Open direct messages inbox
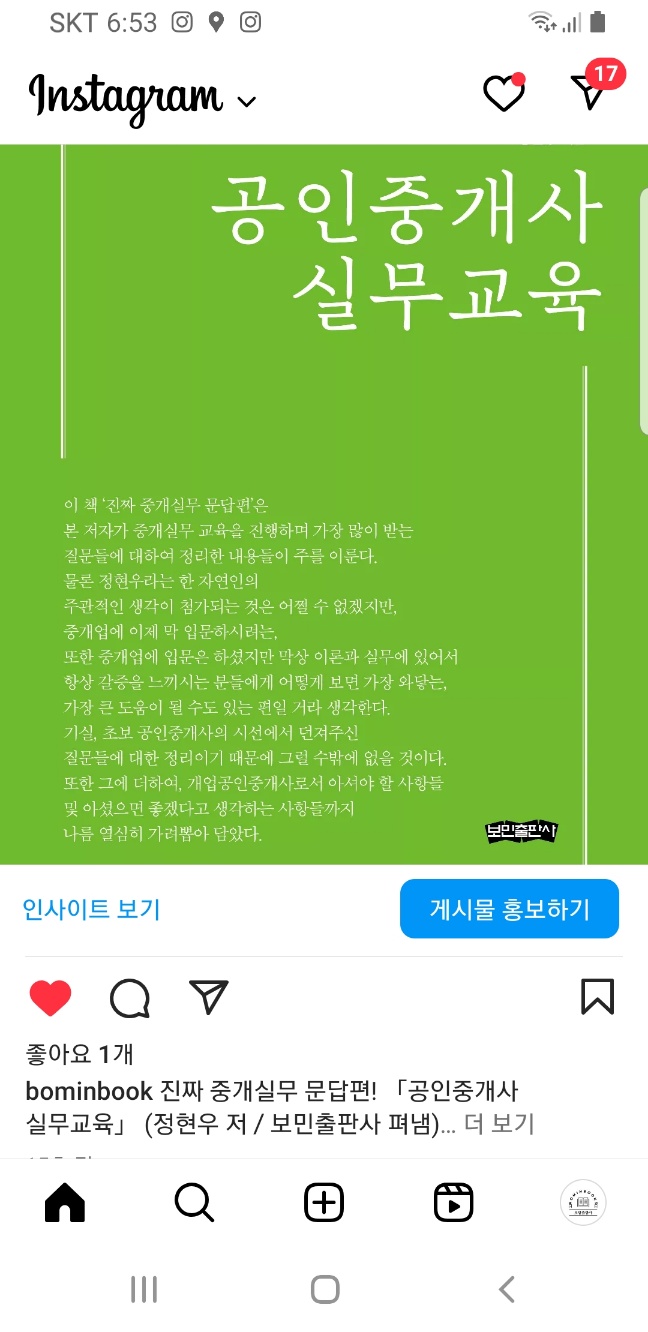 pyautogui.click(x=591, y=92)
